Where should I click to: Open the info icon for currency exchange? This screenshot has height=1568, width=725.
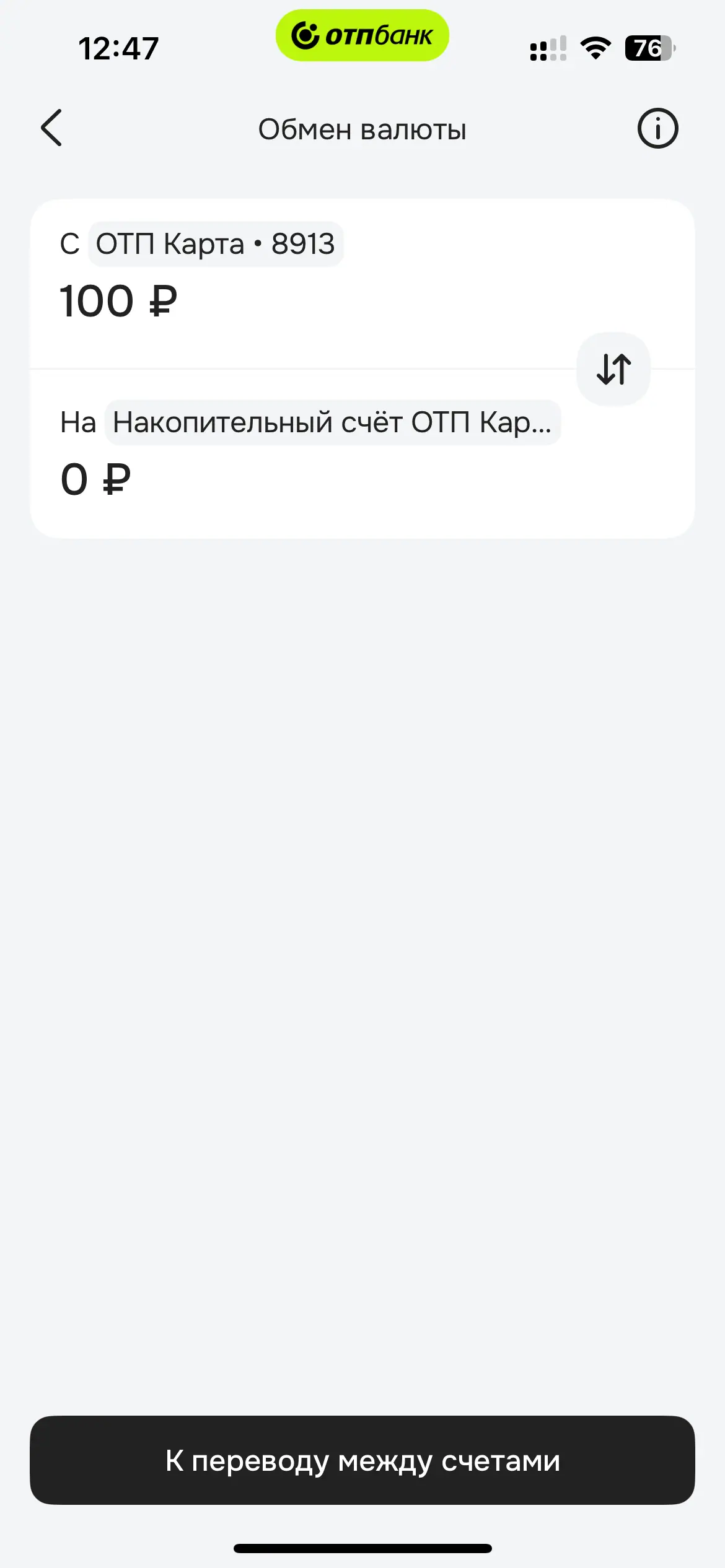pyautogui.click(x=657, y=129)
